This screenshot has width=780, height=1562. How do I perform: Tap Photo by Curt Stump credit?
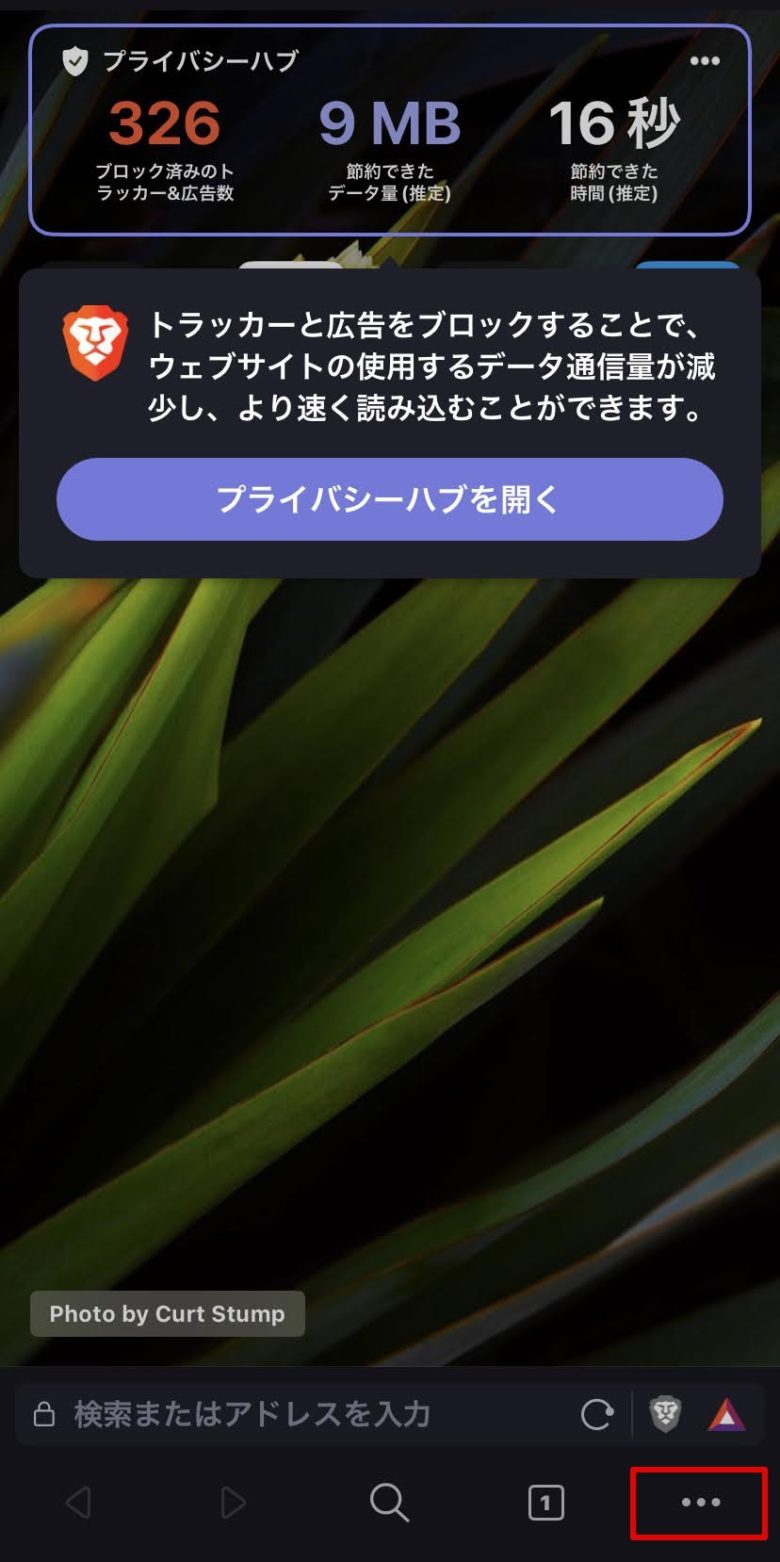coord(167,1314)
